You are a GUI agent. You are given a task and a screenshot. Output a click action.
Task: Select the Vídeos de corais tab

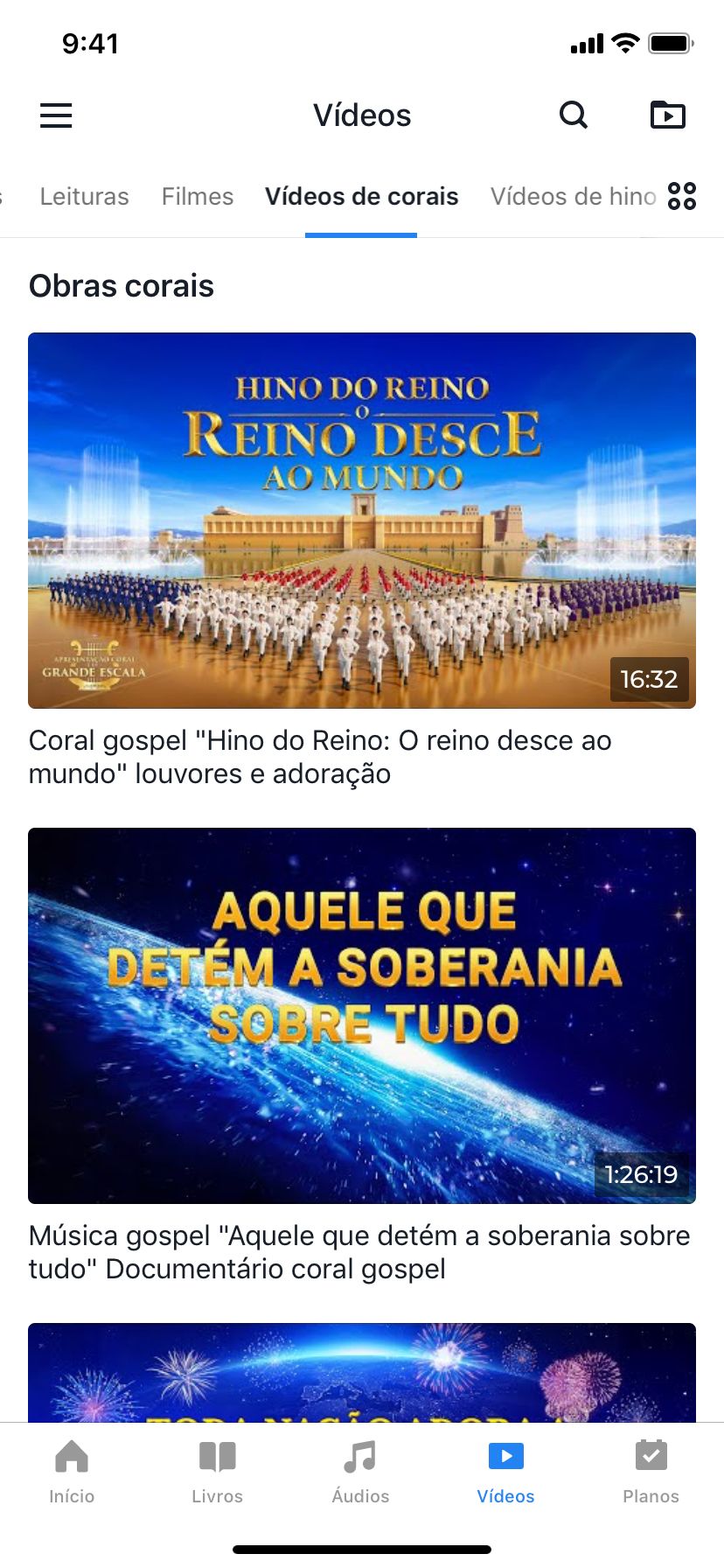pyautogui.click(x=361, y=196)
